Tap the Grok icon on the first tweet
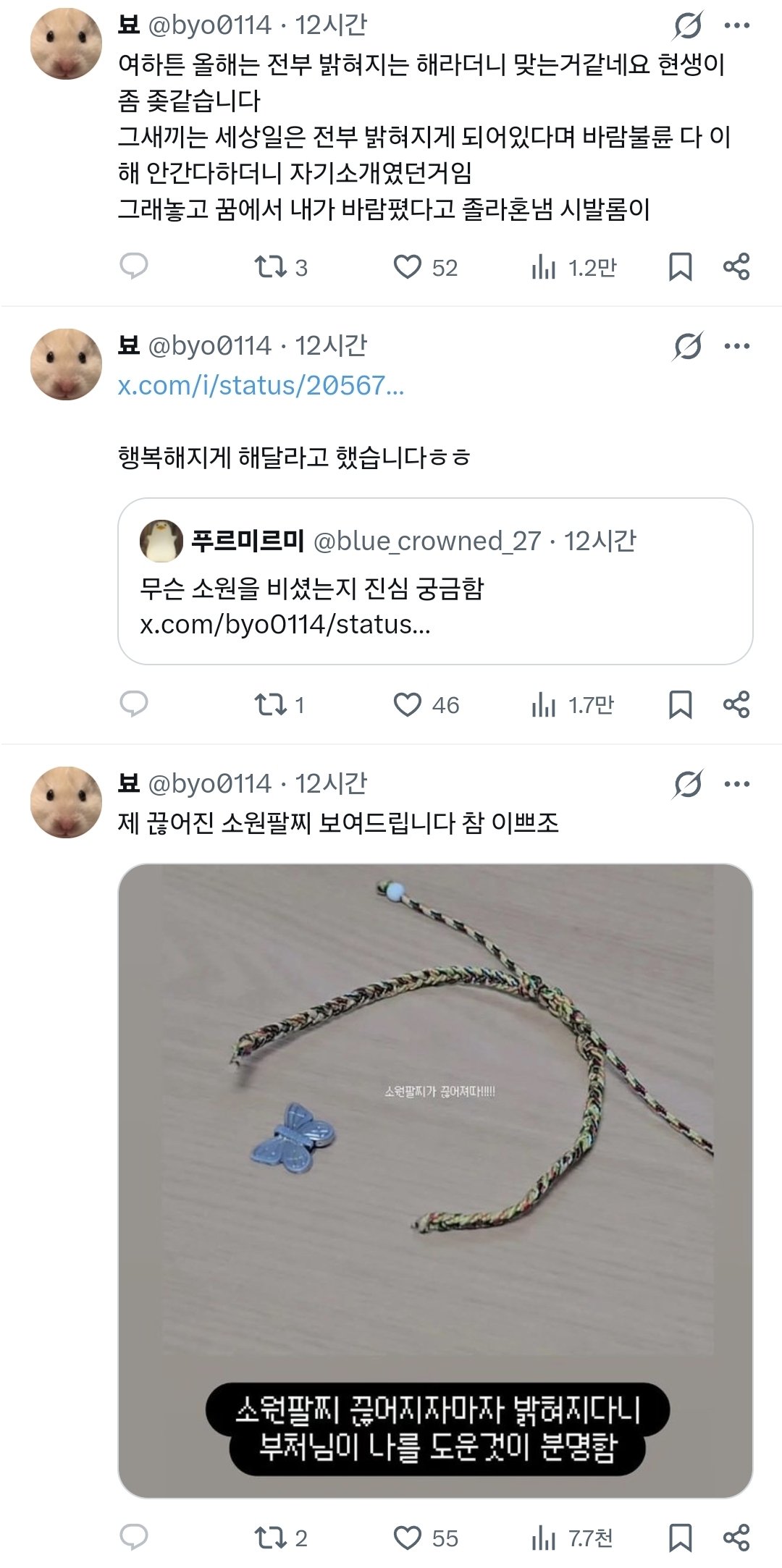This screenshot has width=782, height=1568. [687, 26]
